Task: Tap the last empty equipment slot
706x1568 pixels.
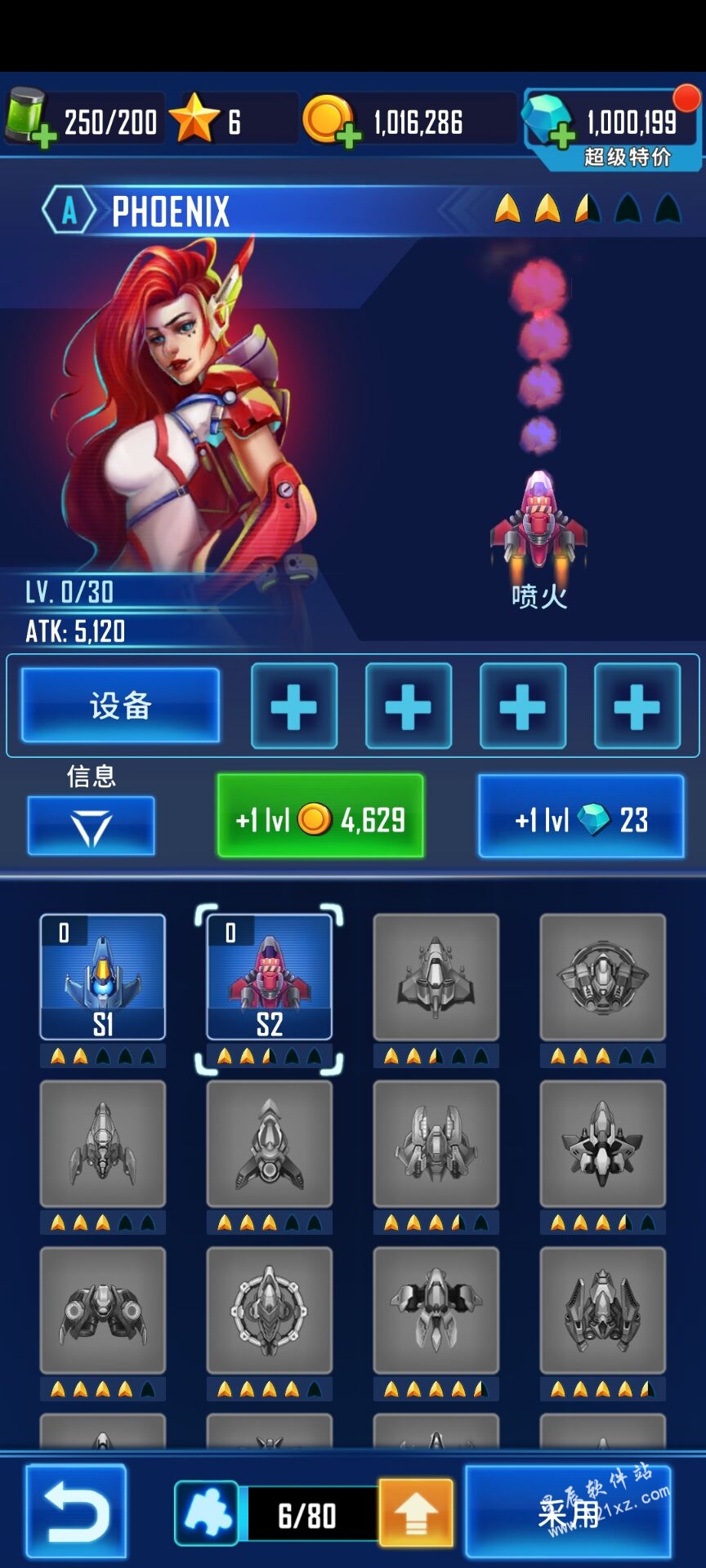Action: pos(637,706)
